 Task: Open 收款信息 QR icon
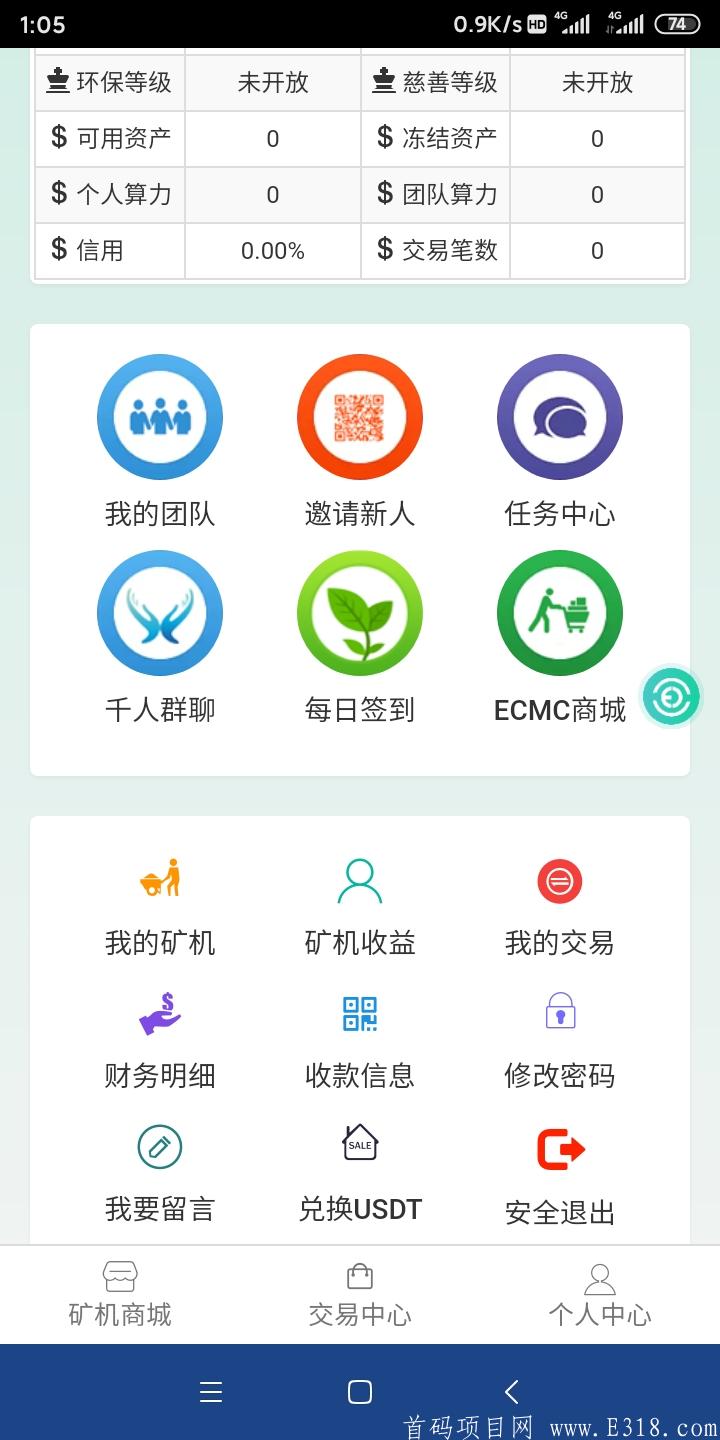[x=359, y=1012]
